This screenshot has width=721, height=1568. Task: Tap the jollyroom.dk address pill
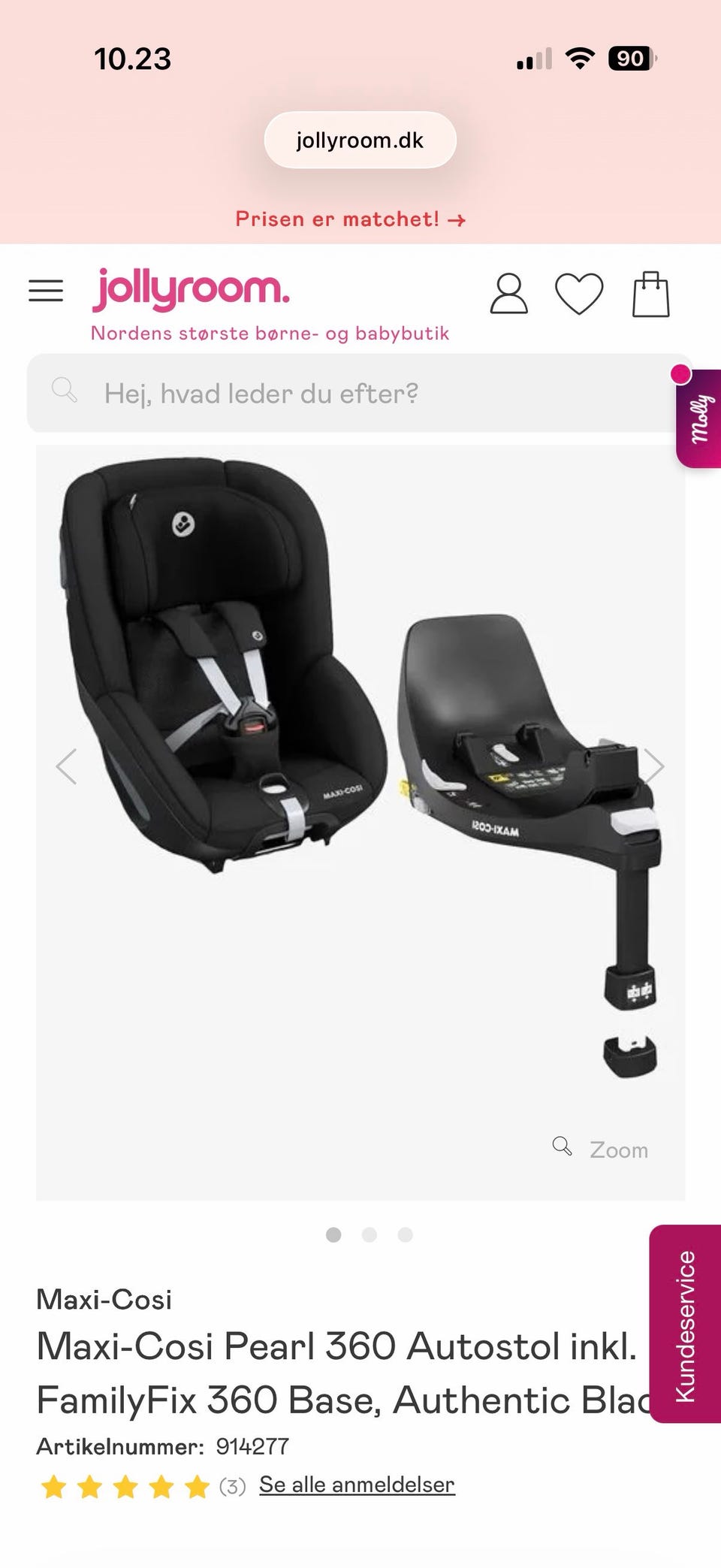[360, 140]
